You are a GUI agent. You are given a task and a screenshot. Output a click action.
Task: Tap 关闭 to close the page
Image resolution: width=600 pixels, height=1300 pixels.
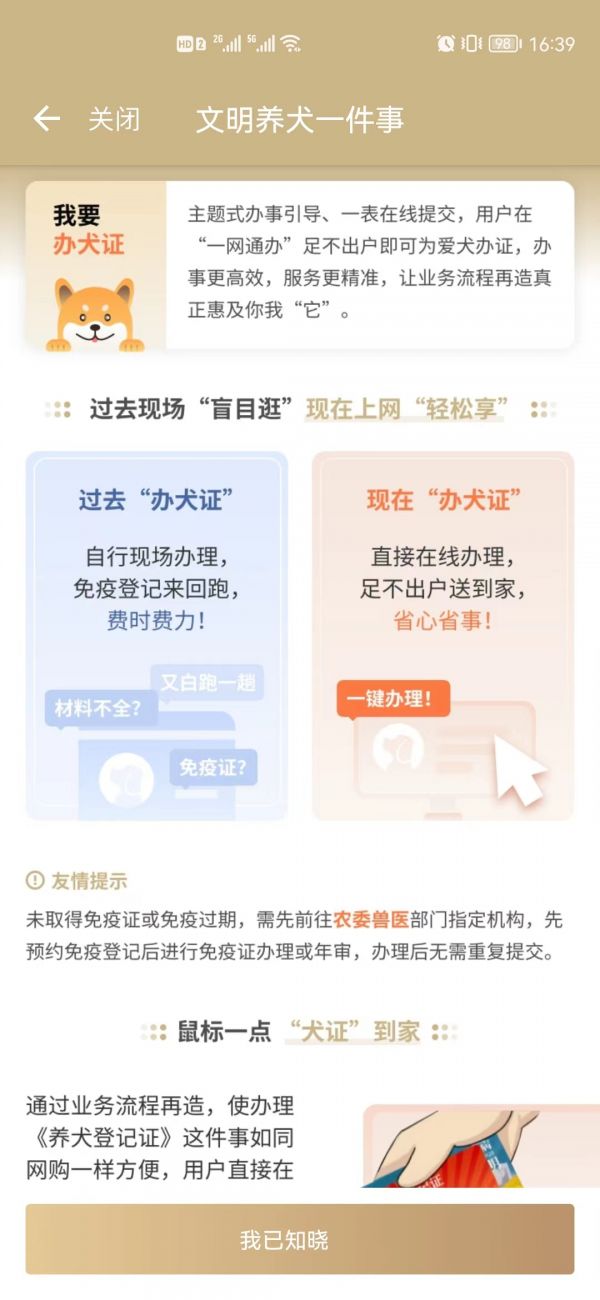point(114,120)
